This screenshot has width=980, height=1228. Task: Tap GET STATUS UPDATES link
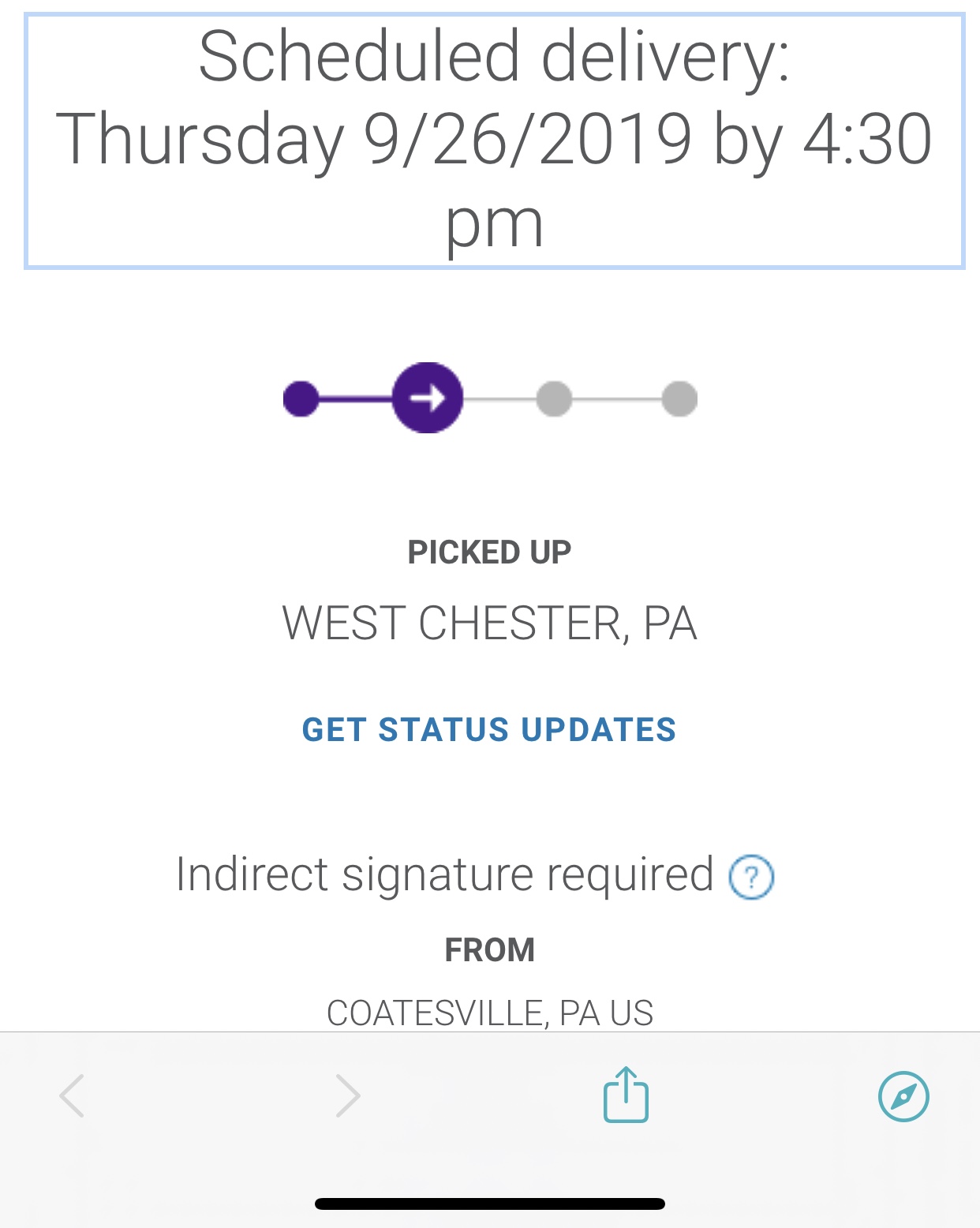[x=489, y=730]
